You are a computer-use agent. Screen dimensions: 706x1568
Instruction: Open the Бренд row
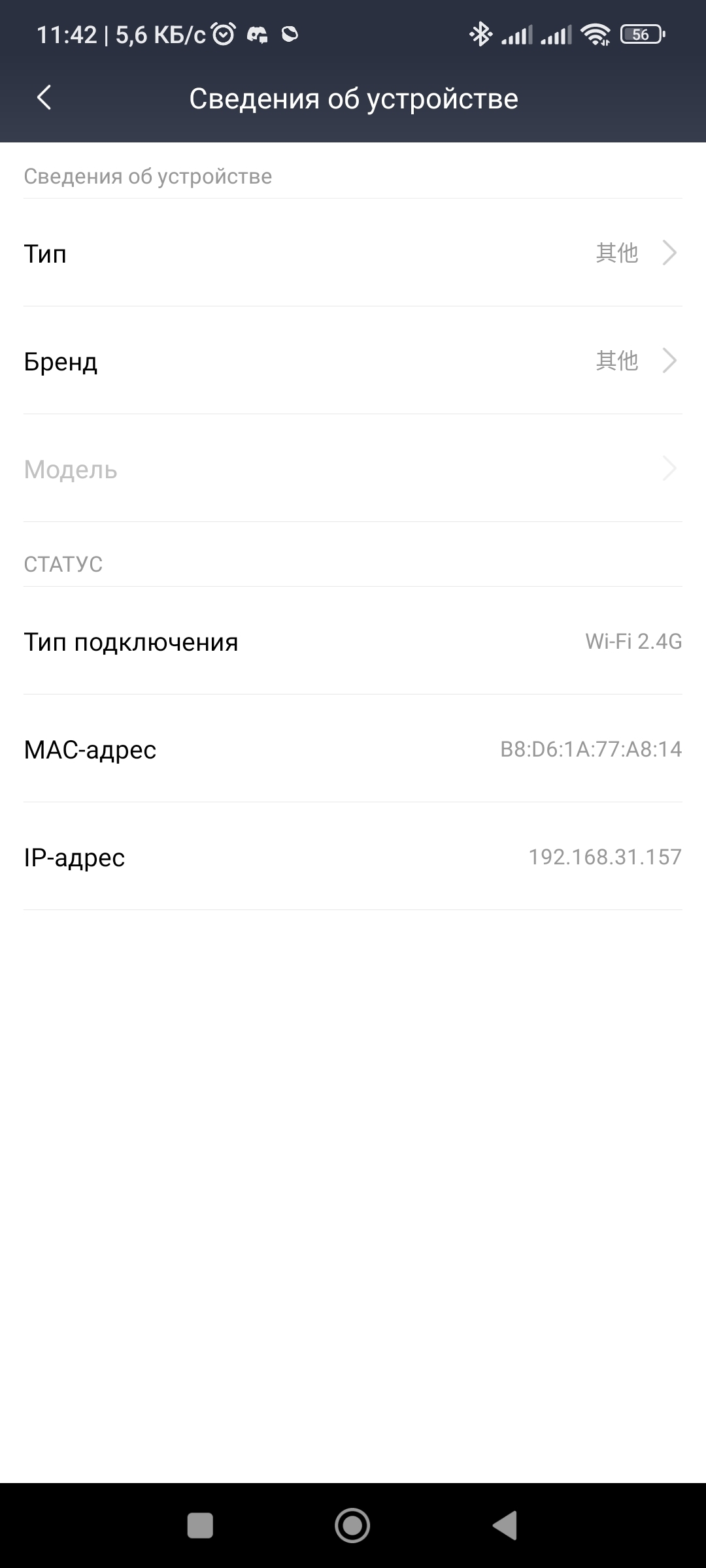[353, 361]
